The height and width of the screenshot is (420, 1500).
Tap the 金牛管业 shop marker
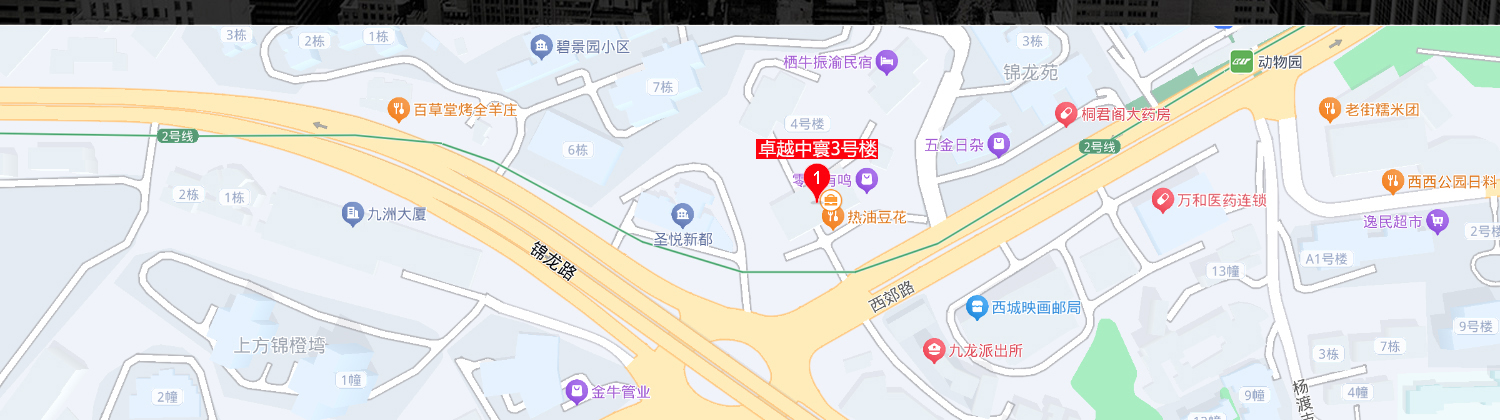click(576, 392)
